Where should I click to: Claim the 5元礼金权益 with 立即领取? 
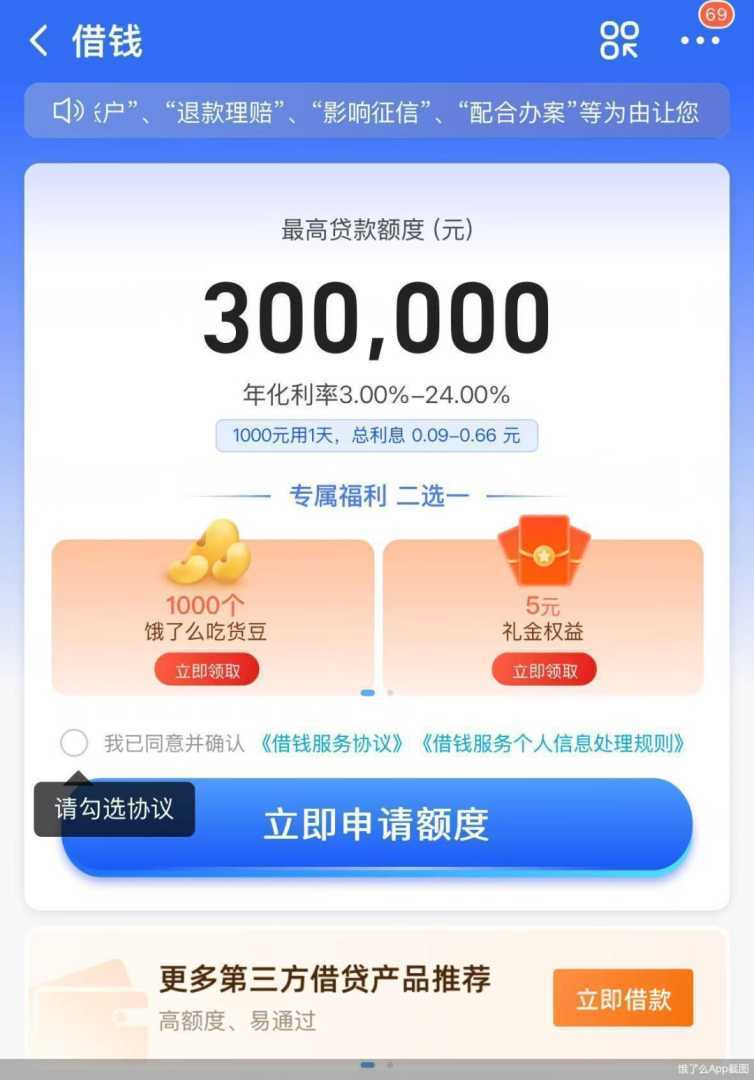point(544,671)
